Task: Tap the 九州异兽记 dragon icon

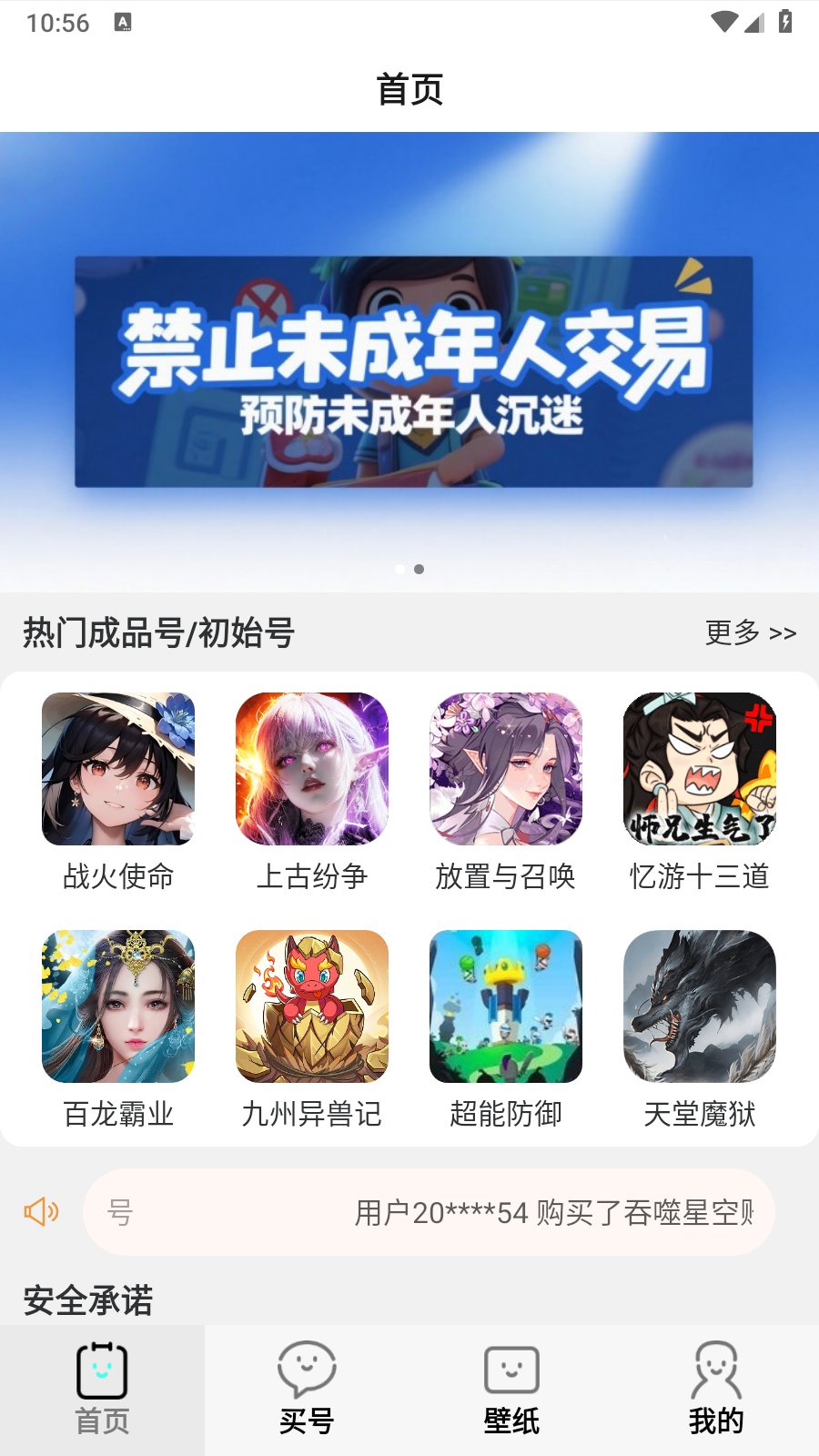Action: 311,1006
